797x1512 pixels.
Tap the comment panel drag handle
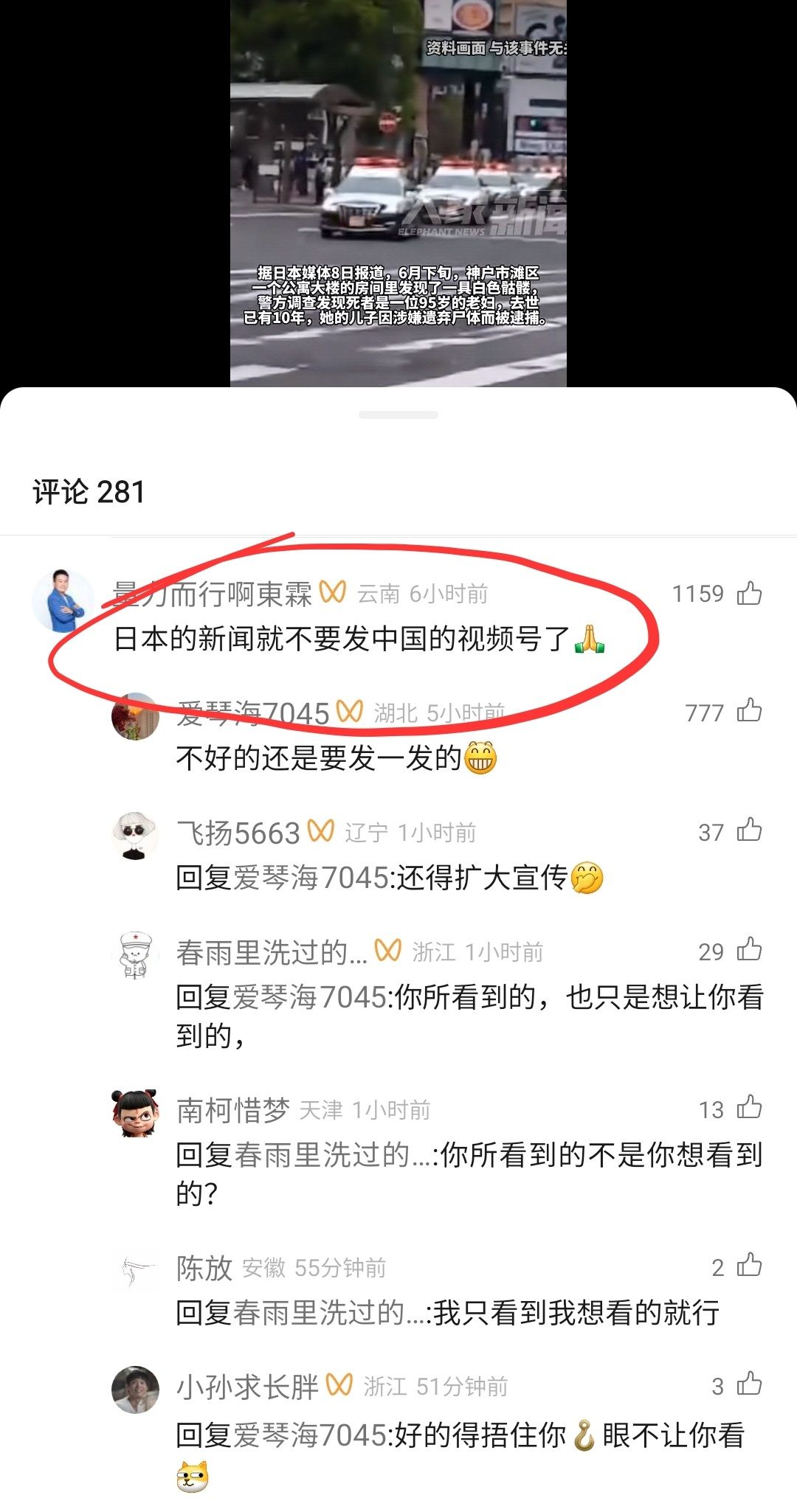click(398, 415)
